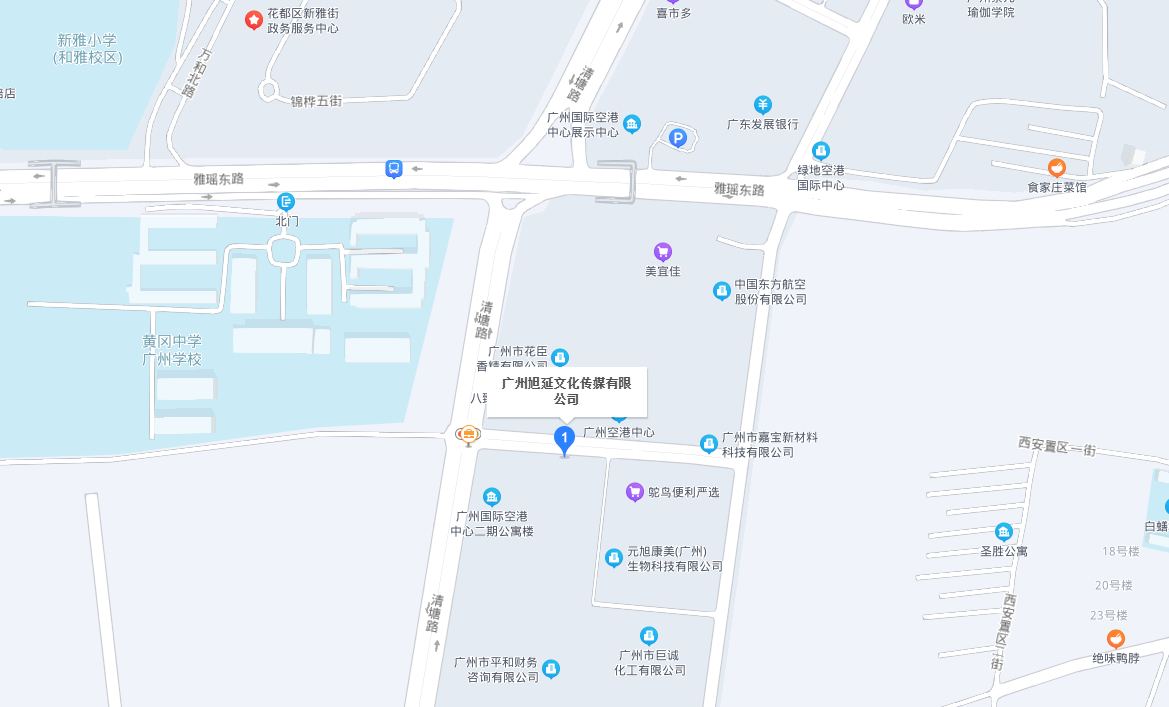Select the 美宜佳 store marker
The width and height of the screenshot is (1169, 707).
tap(662, 251)
